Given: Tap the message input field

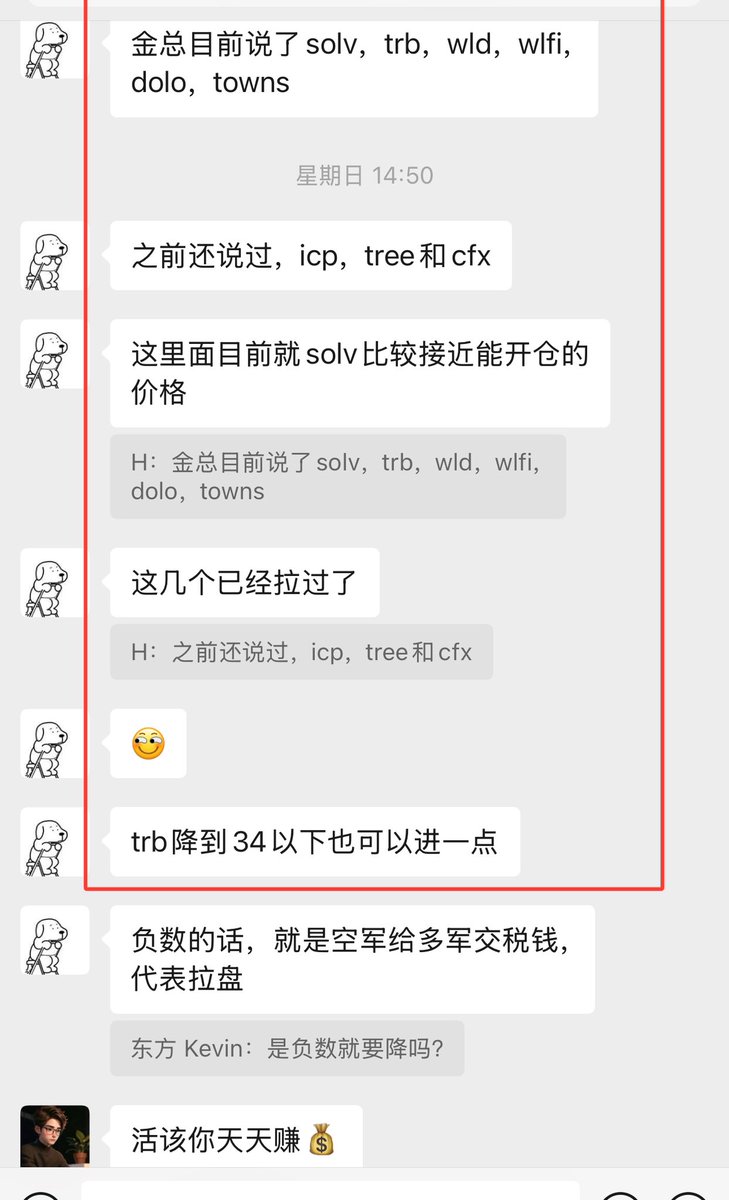Looking at the screenshot, I should click(x=330, y=1190).
